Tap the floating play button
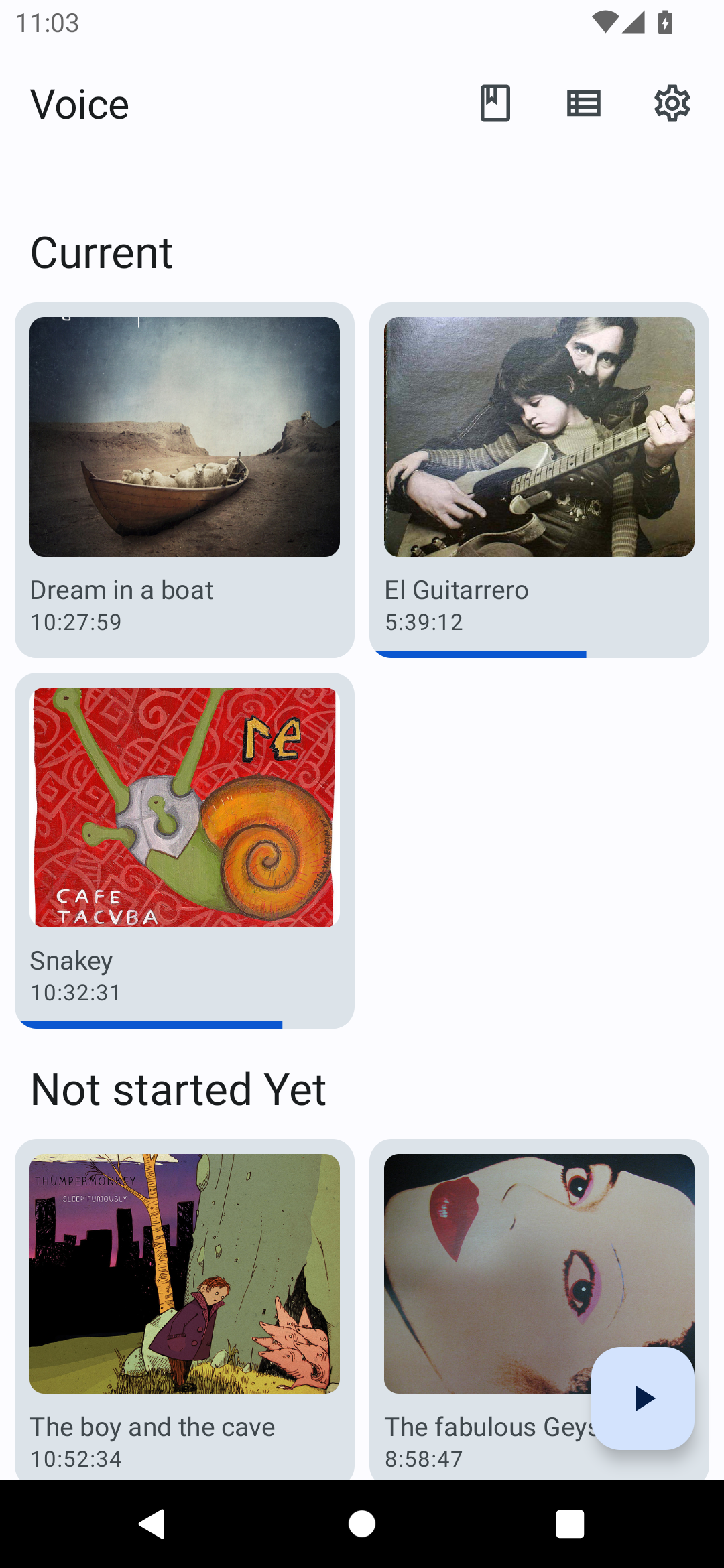The height and width of the screenshot is (1568, 724). [643, 1398]
